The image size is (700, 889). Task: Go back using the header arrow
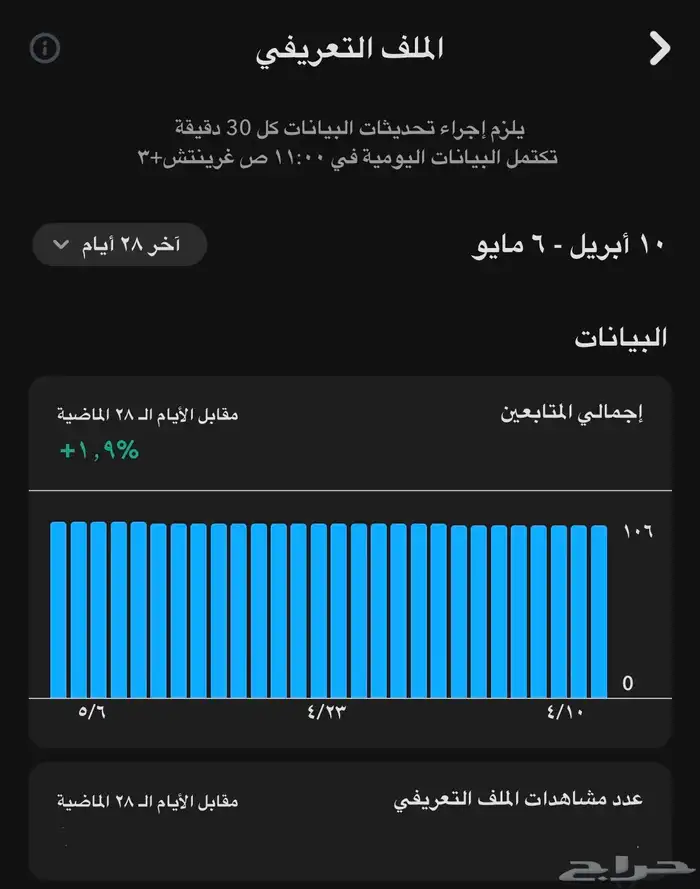[659, 48]
